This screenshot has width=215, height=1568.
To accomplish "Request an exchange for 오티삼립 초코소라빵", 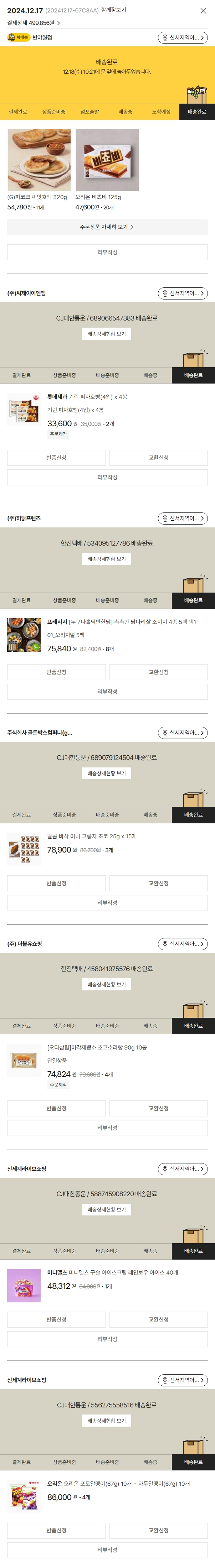I will coord(158,1109).
